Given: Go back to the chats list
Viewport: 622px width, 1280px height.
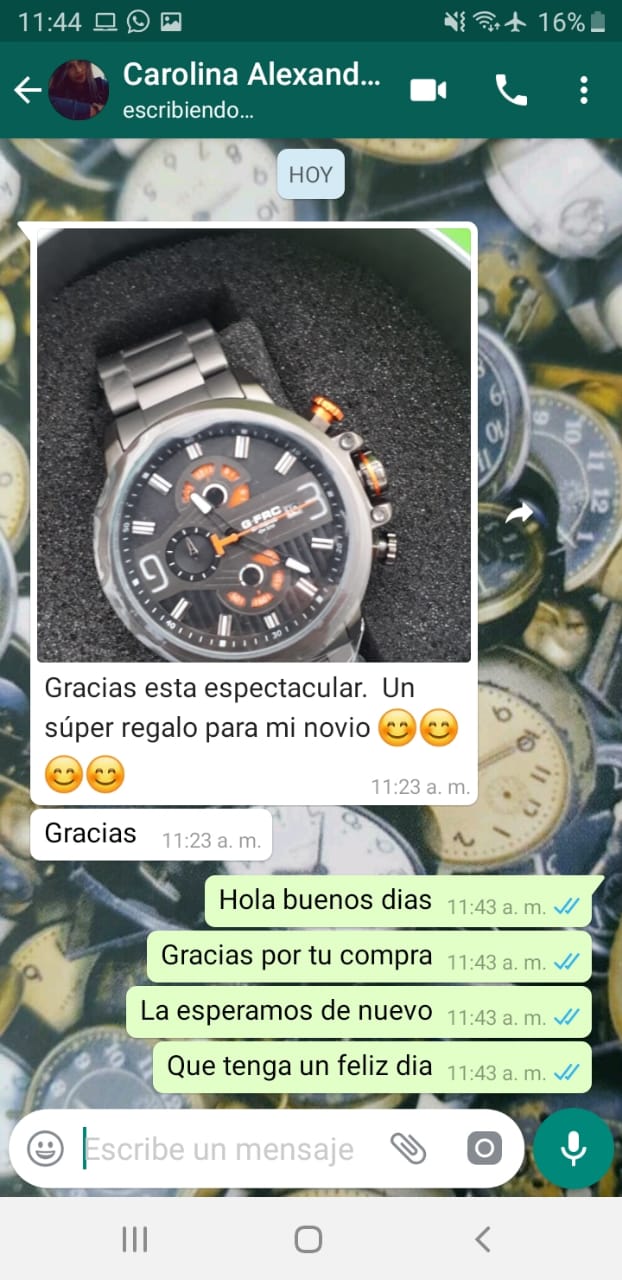Looking at the screenshot, I should click(x=27, y=90).
